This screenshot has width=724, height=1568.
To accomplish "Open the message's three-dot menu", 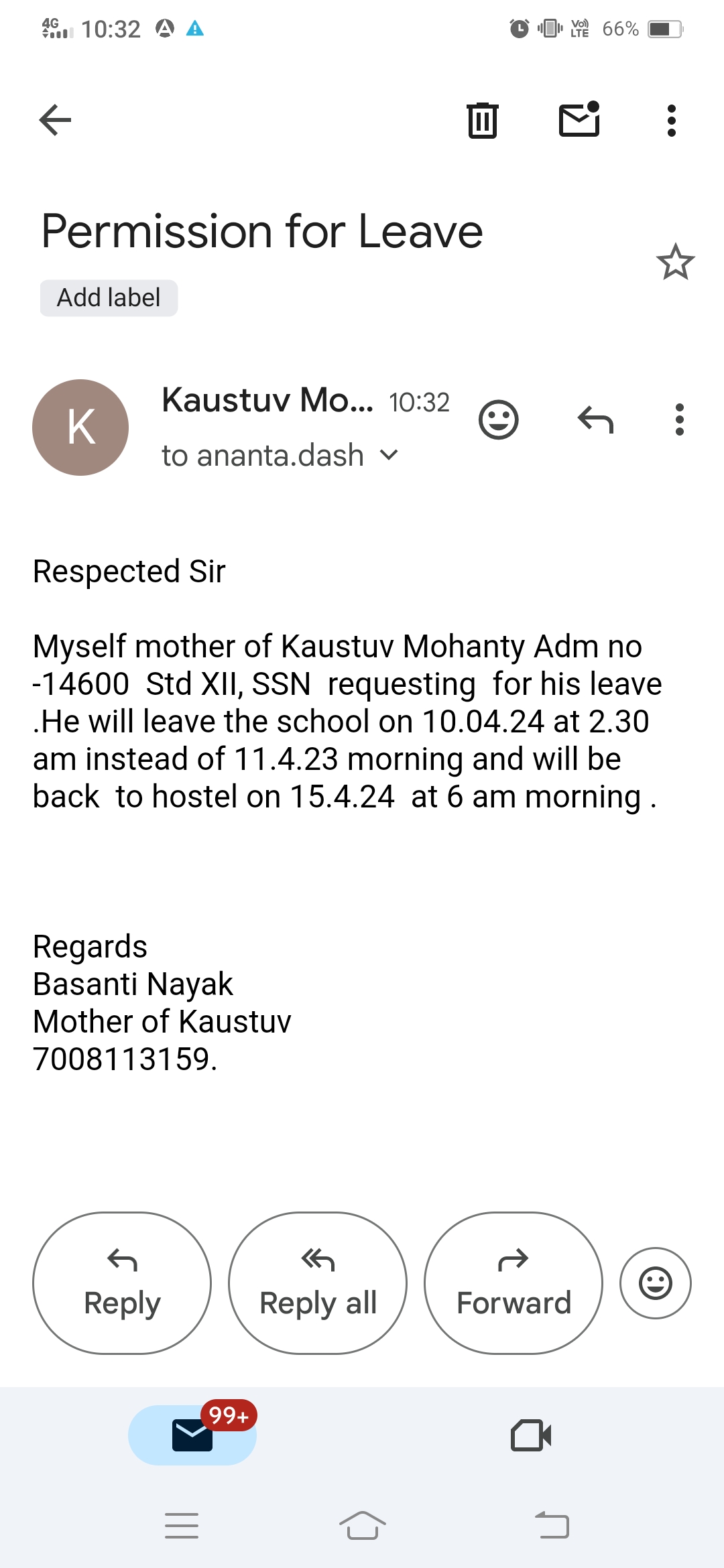I will (x=680, y=420).
